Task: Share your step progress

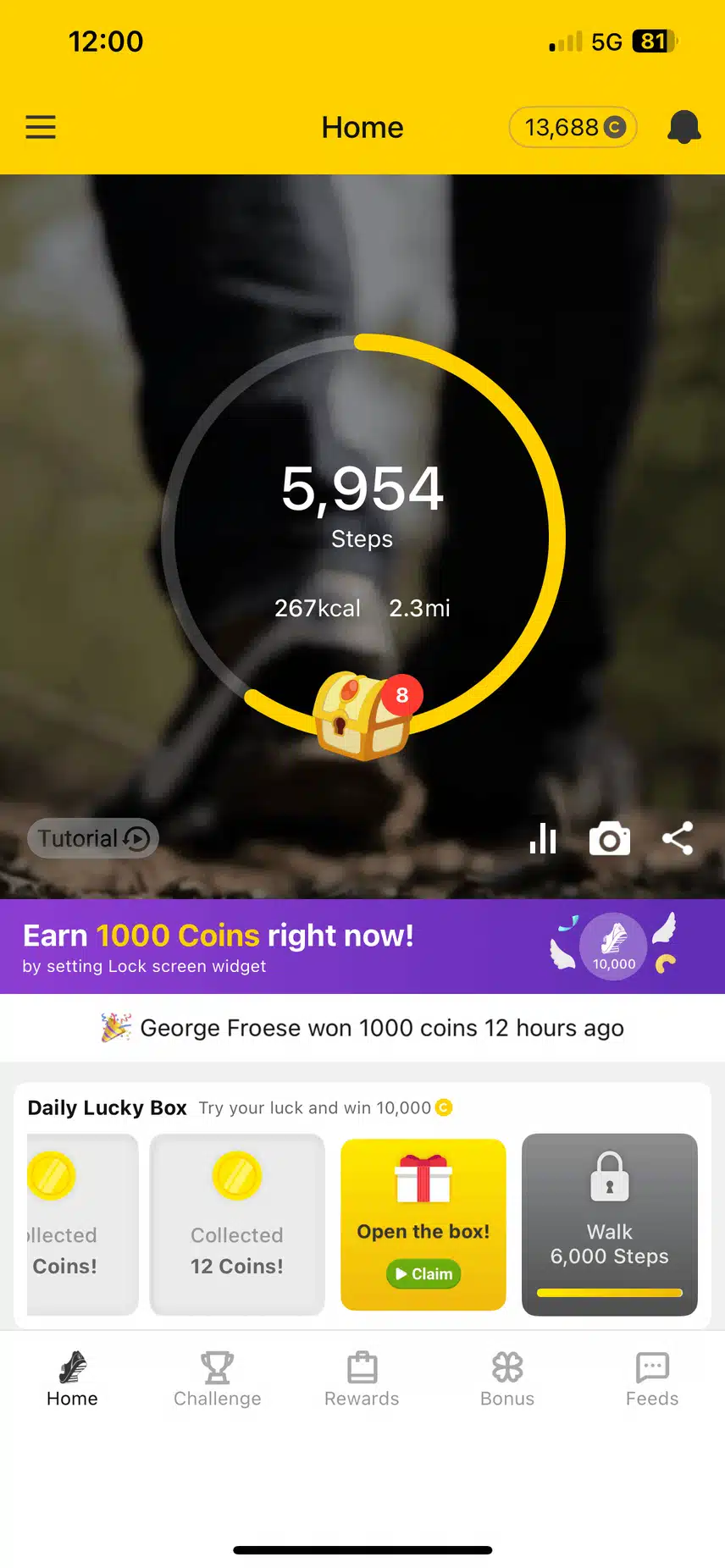Action: click(x=678, y=838)
